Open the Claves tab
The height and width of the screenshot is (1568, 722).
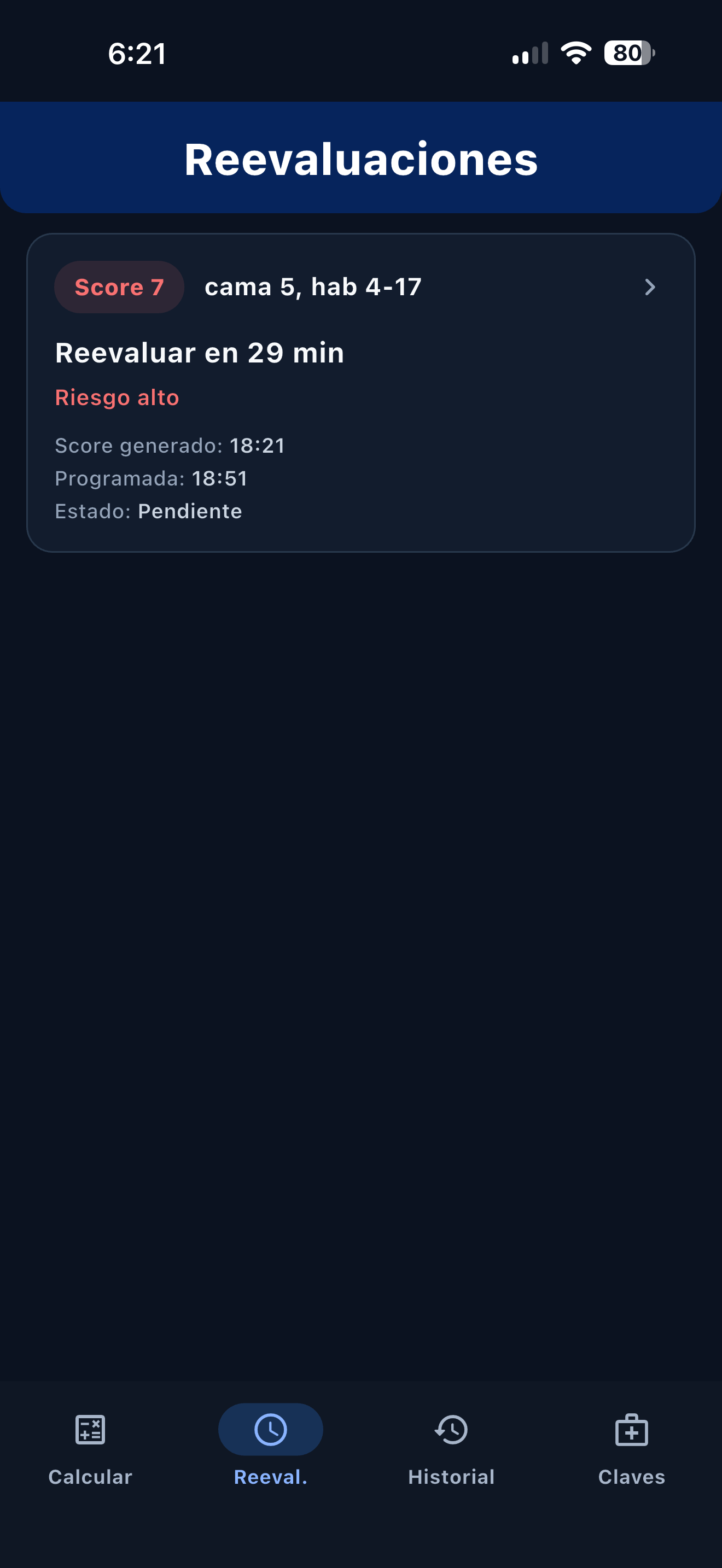click(632, 1449)
